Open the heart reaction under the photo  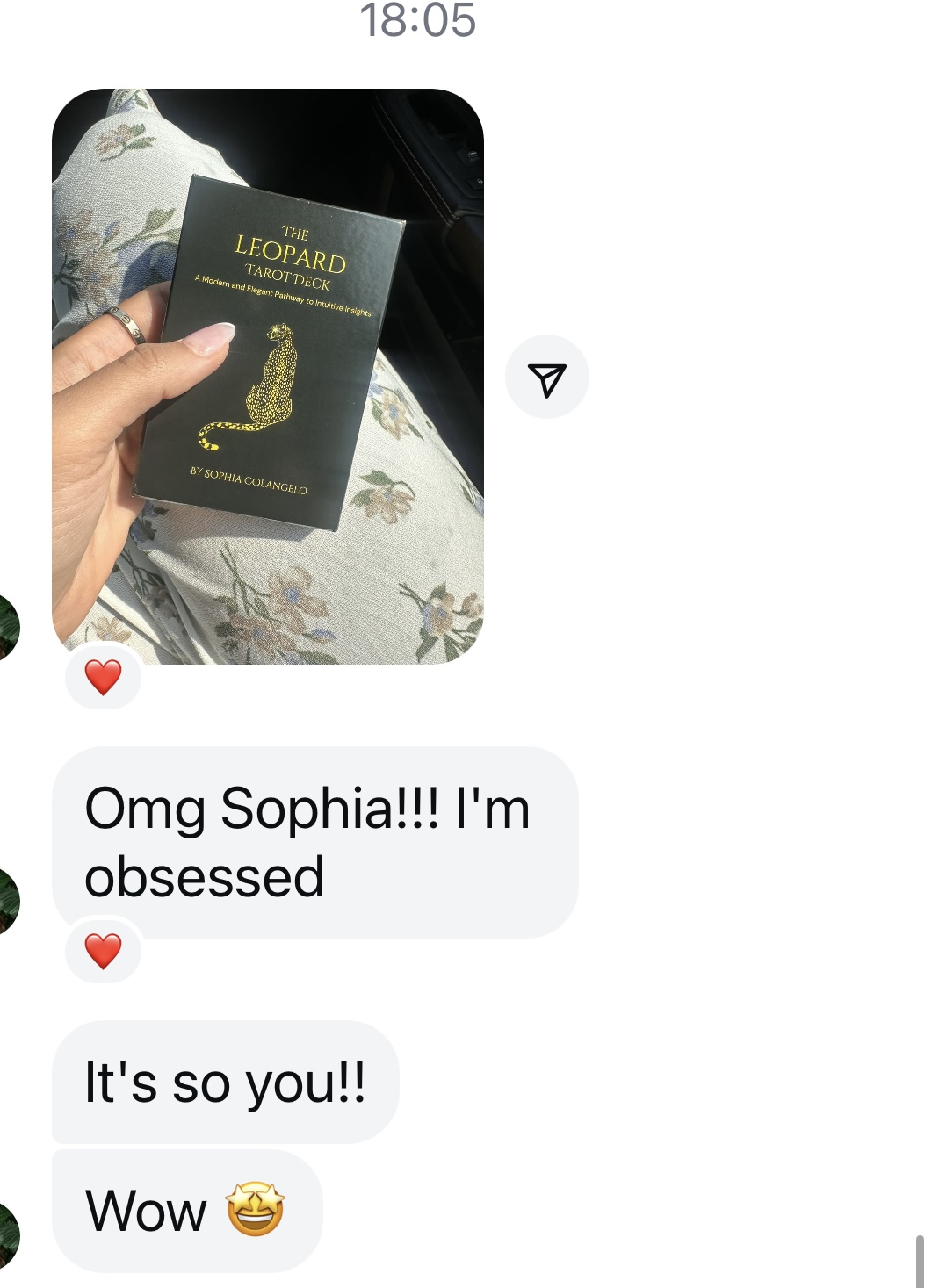(103, 677)
